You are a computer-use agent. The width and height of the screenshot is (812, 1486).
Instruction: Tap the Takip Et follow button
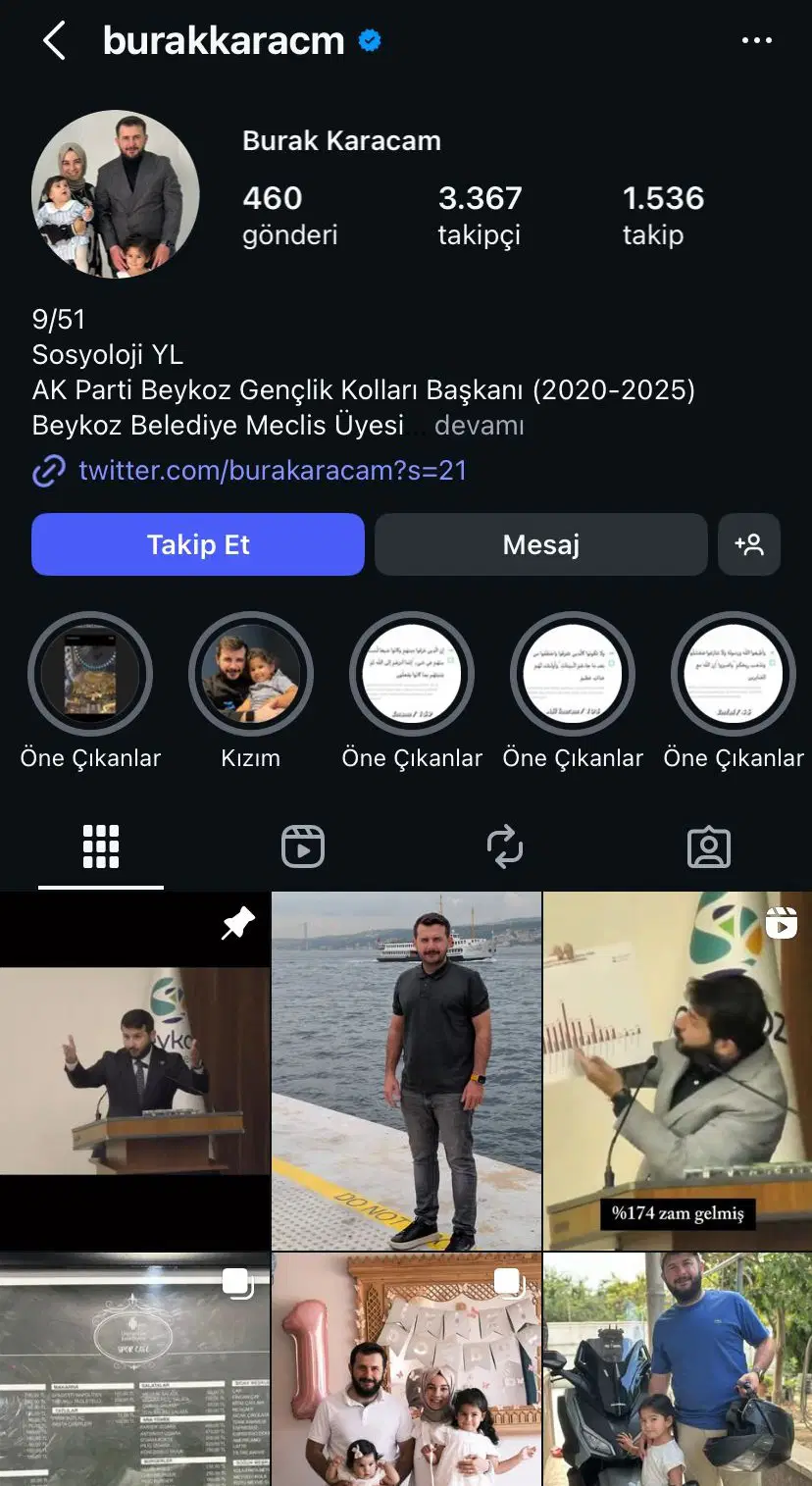coord(198,544)
